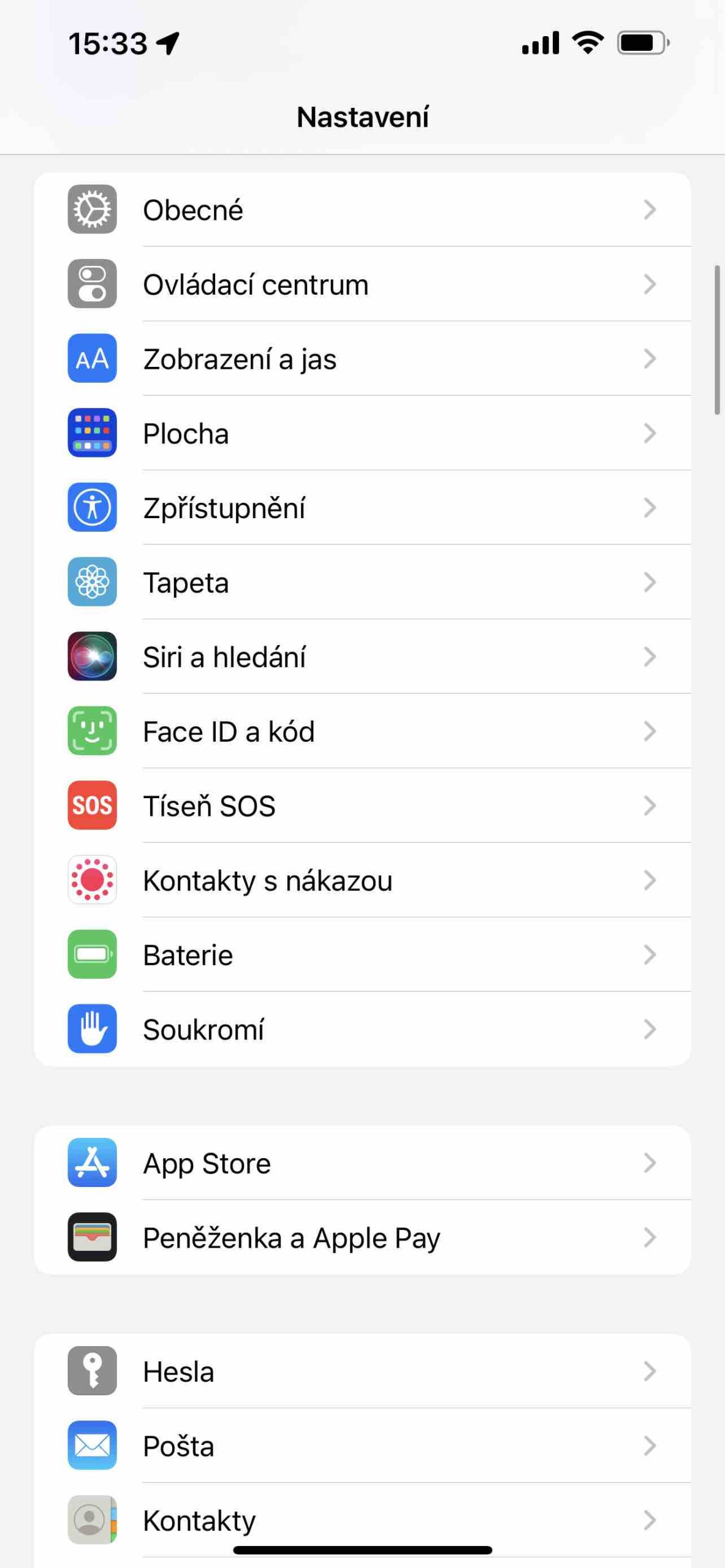Select Kontakty s nákazou

click(x=362, y=880)
